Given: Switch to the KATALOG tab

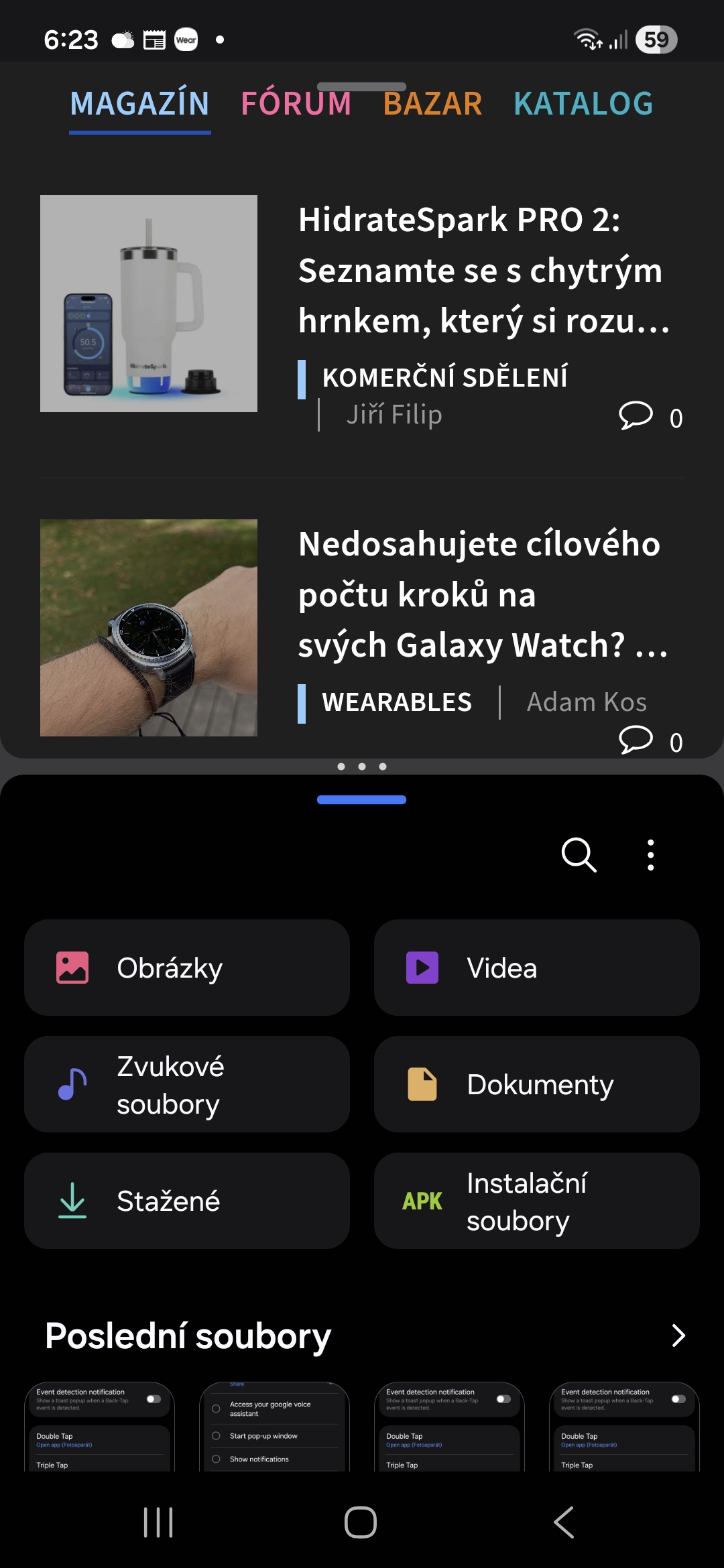Looking at the screenshot, I should point(583,104).
